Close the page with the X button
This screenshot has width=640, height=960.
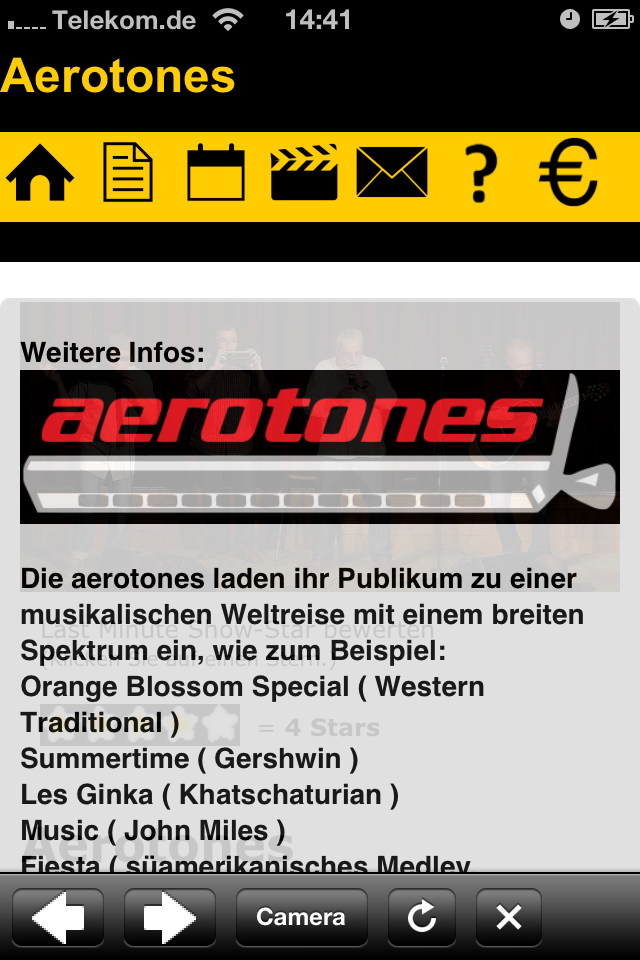(509, 917)
